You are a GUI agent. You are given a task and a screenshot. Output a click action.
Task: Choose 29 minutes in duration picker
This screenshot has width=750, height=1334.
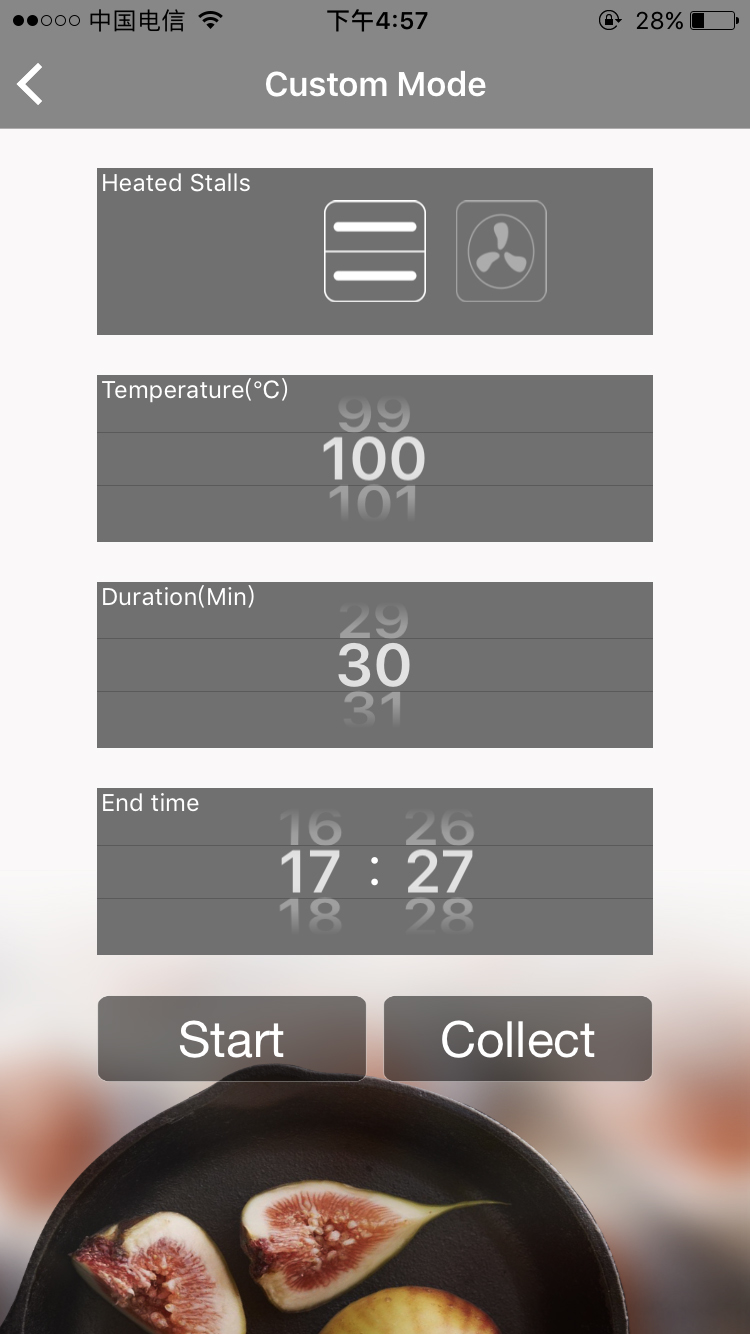pos(374,620)
